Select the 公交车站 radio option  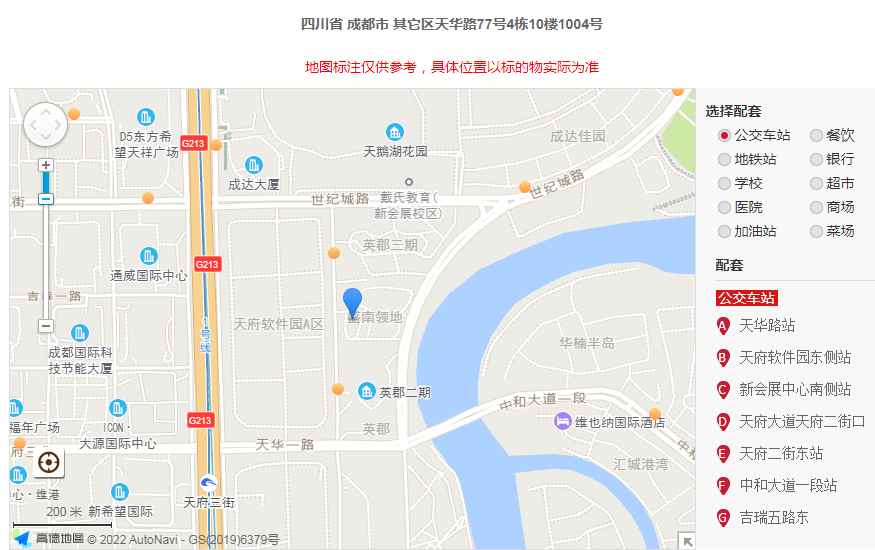click(725, 135)
